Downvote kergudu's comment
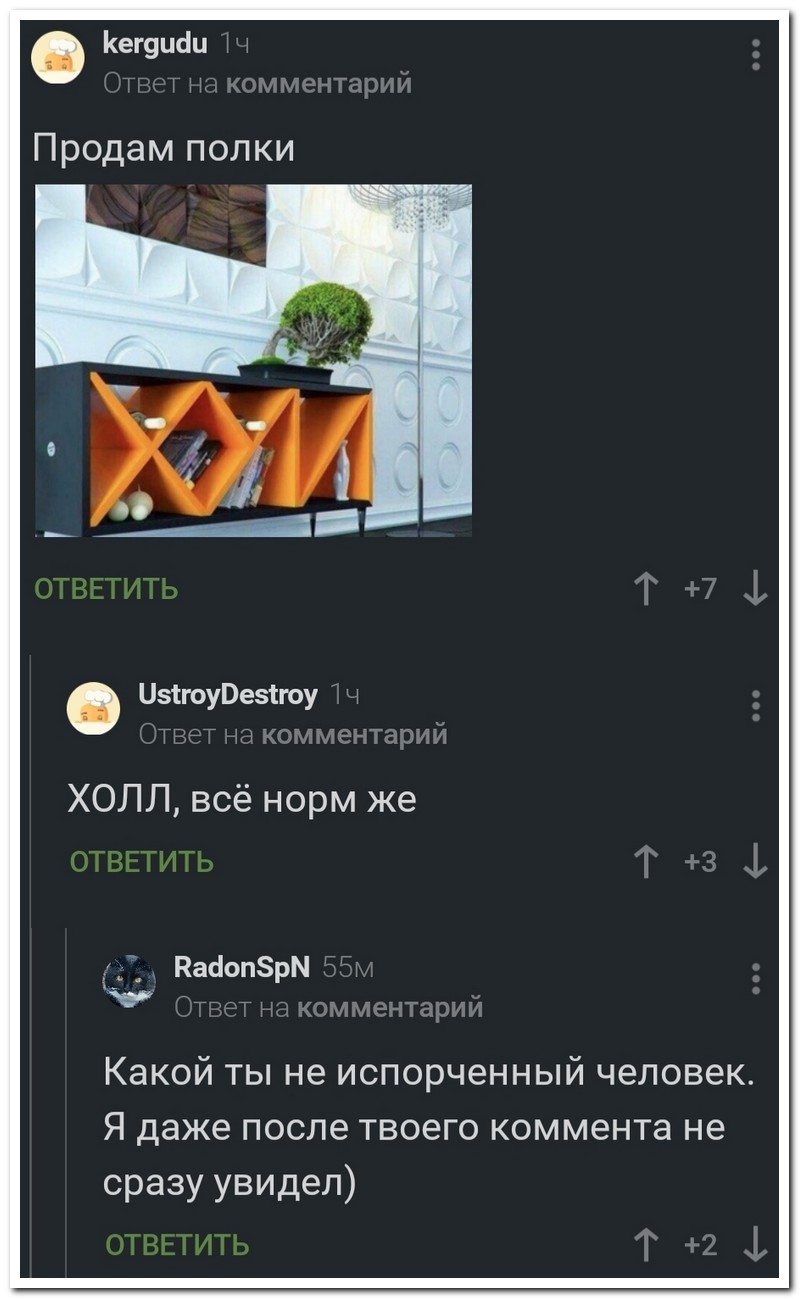 point(755,589)
